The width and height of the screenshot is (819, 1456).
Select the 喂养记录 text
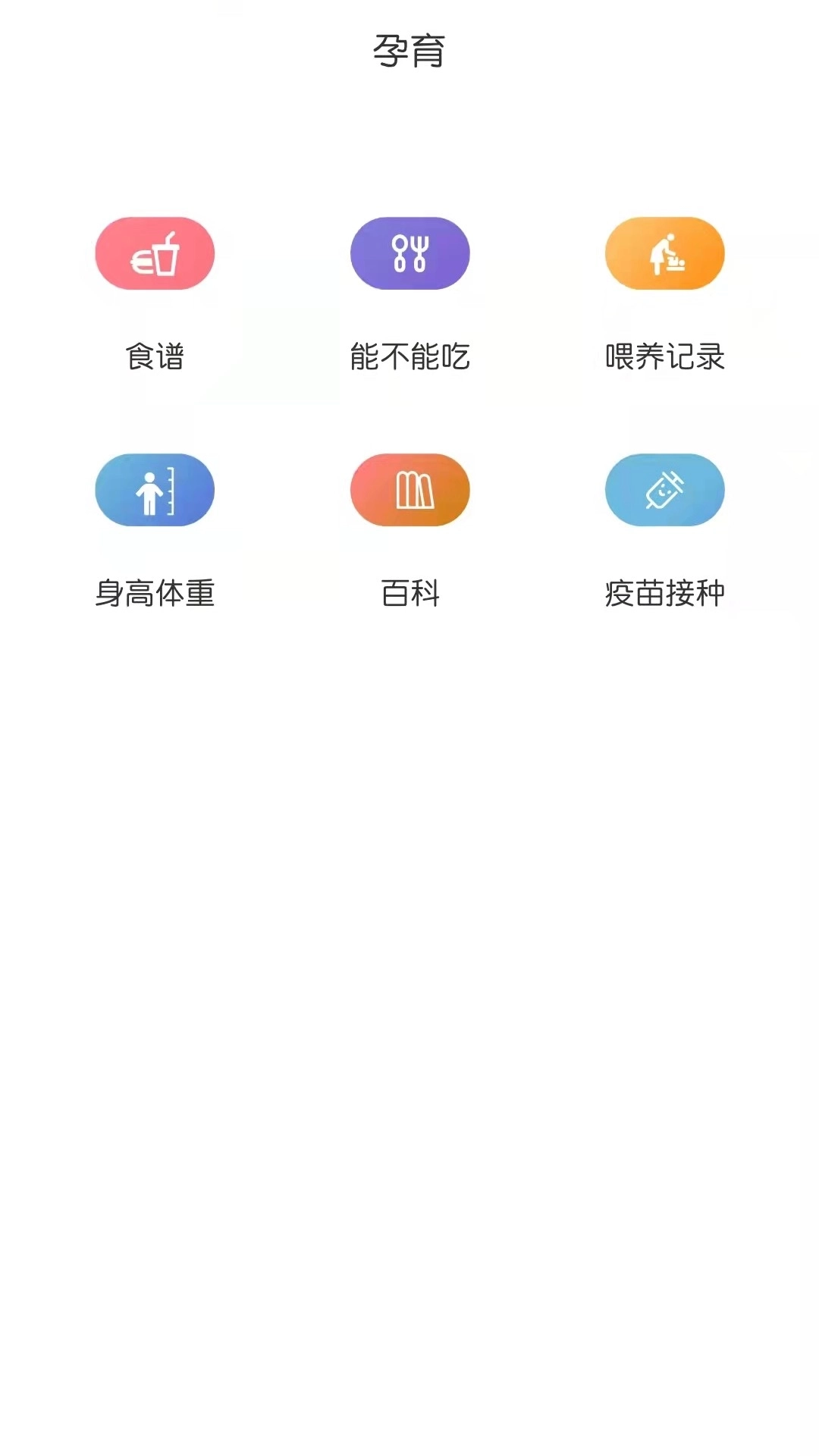[x=664, y=355]
